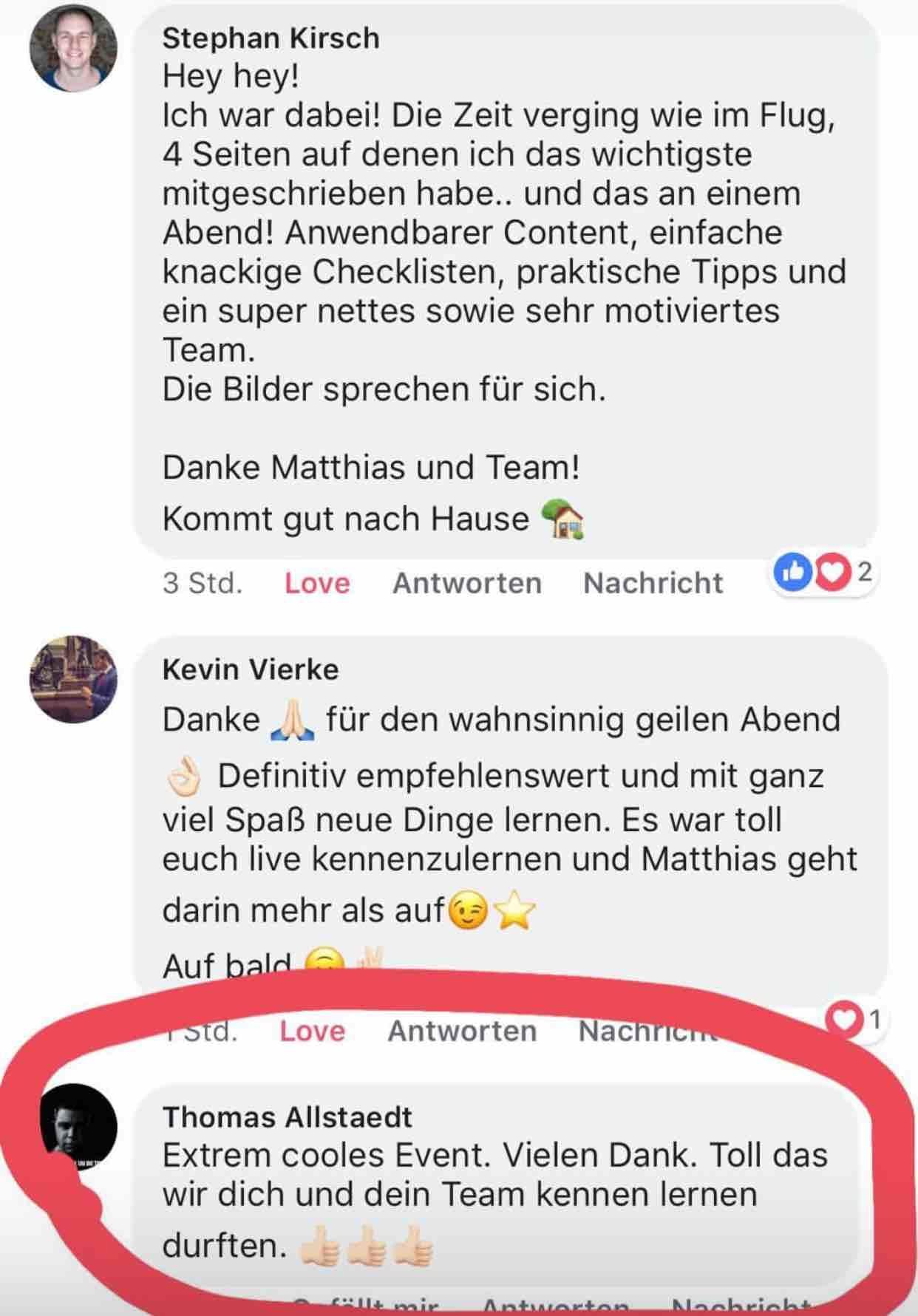
Task: Open Stephan Kirsch's profile name link
Action: [271, 38]
